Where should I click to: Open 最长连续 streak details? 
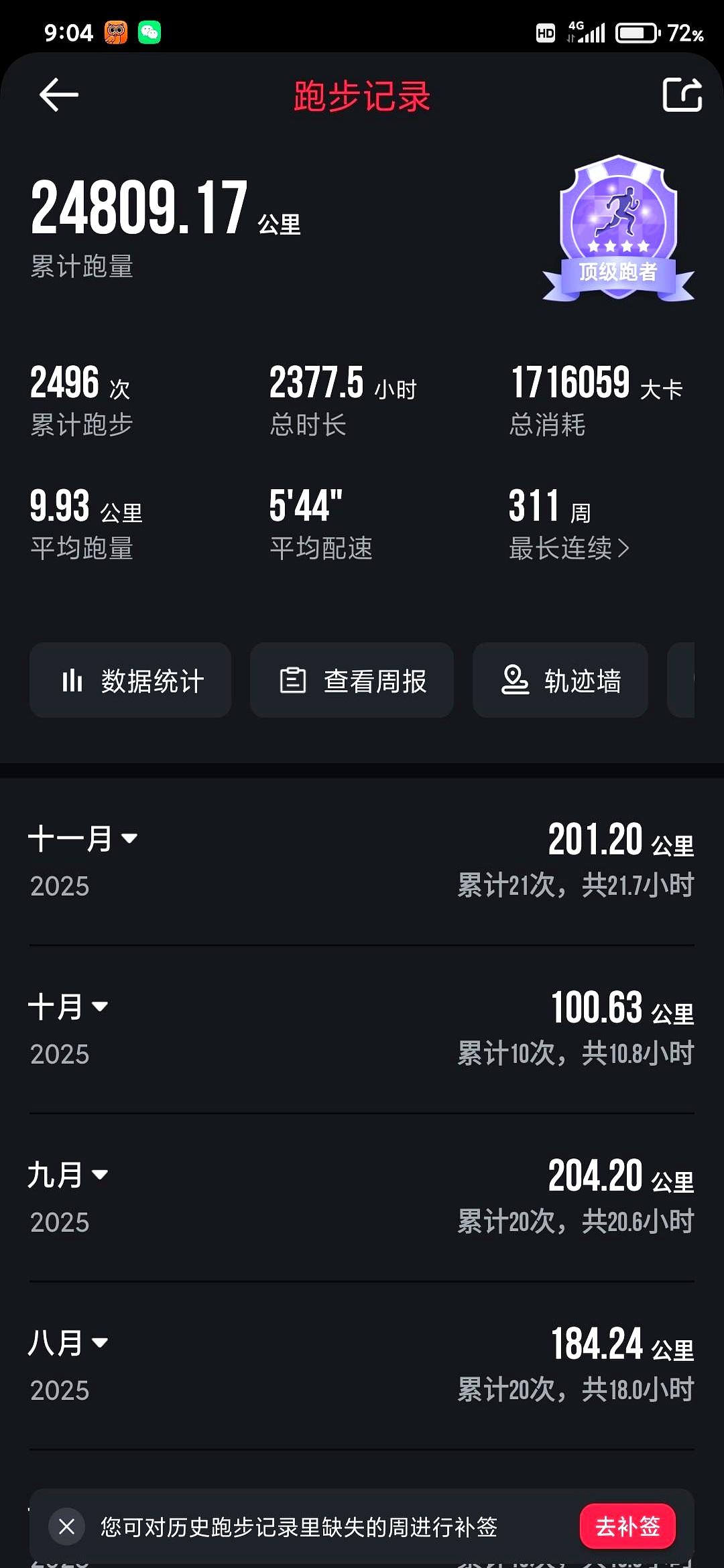coord(568,548)
